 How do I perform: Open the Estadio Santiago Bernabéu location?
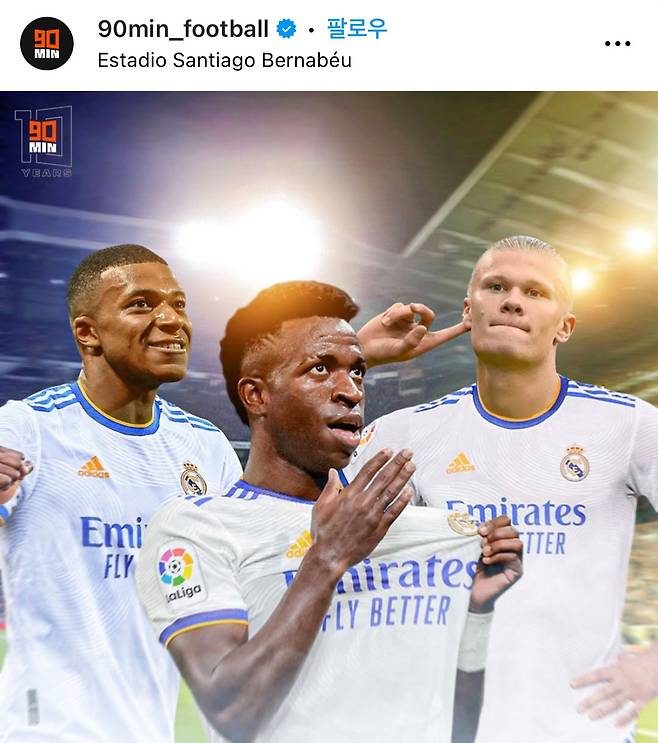(x=224, y=60)
